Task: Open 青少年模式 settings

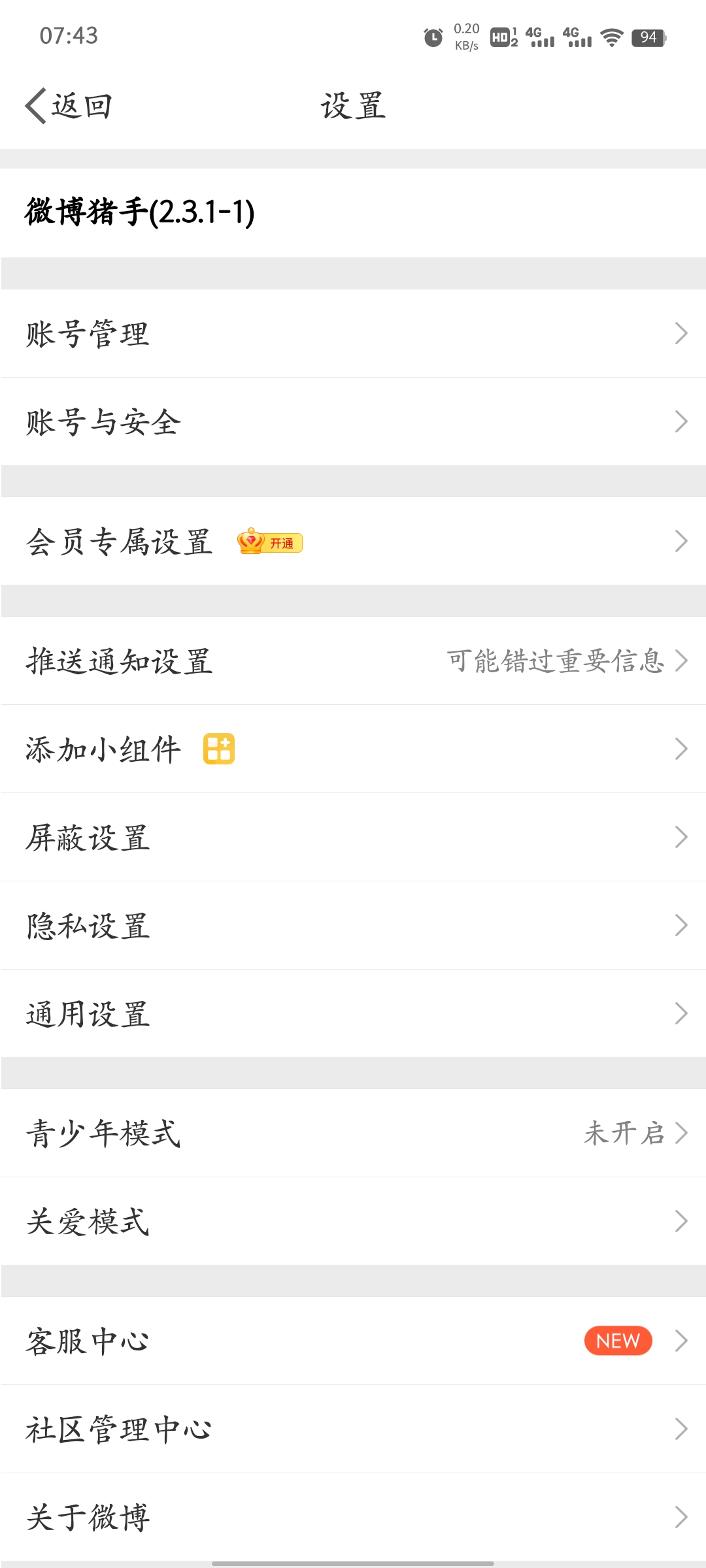Action: tap(353, 1133)
